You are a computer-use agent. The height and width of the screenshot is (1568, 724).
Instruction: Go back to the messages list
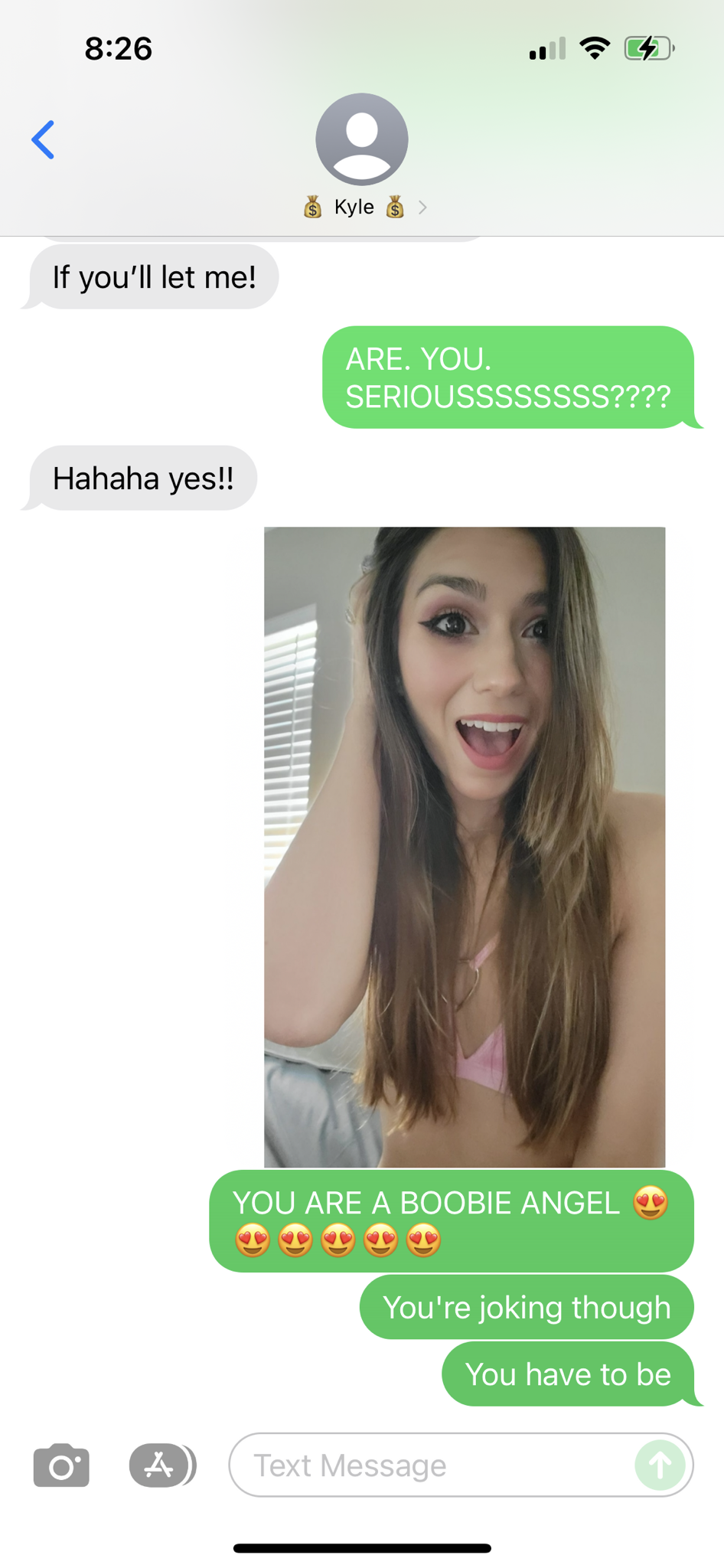pyautogui.click(x=43, y=139)
